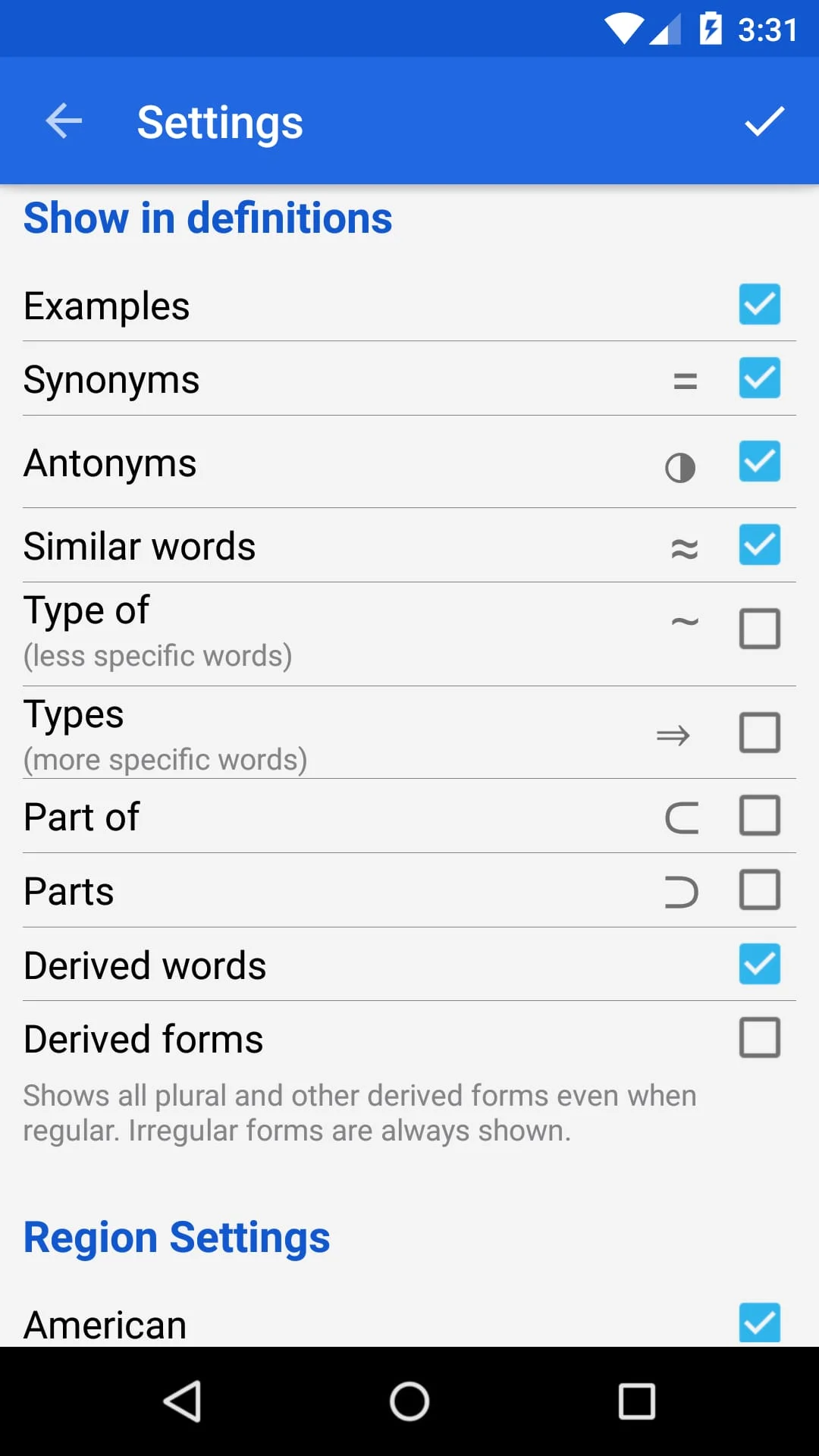Click the tilde symbol beside Type of
Image resolution: width=819 pixels, height=1456 pixels.
[x=685, y=622]
